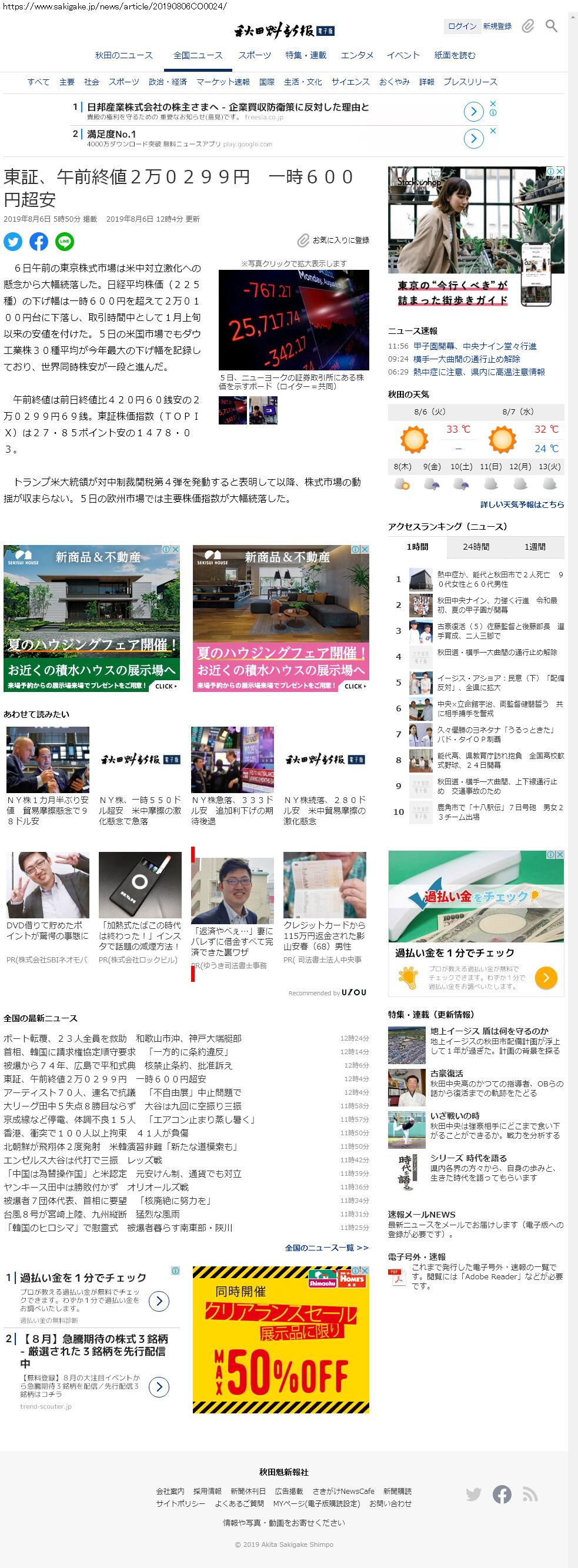
Task: Enlarge the stock board photo
Action: (293, 319)
